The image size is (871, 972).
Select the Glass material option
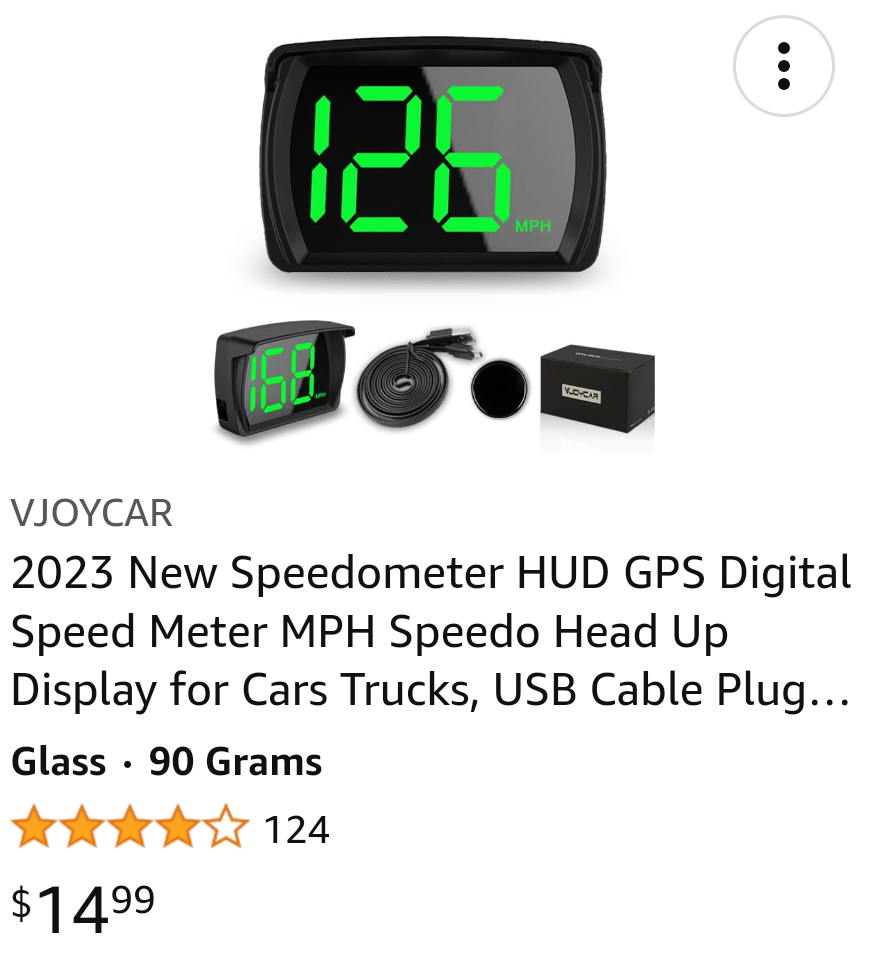57,761
